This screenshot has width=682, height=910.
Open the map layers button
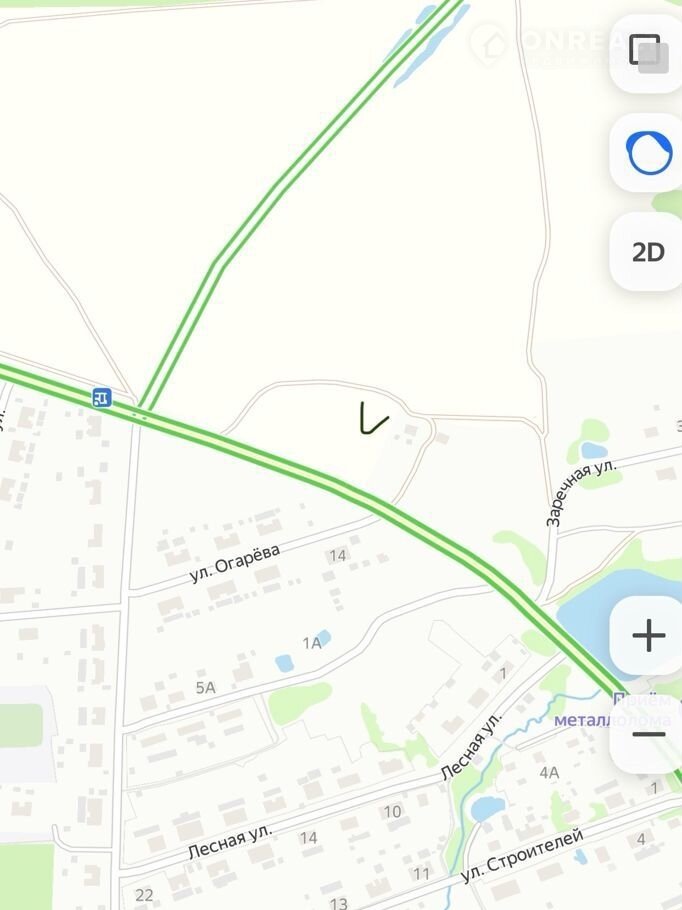648,53
